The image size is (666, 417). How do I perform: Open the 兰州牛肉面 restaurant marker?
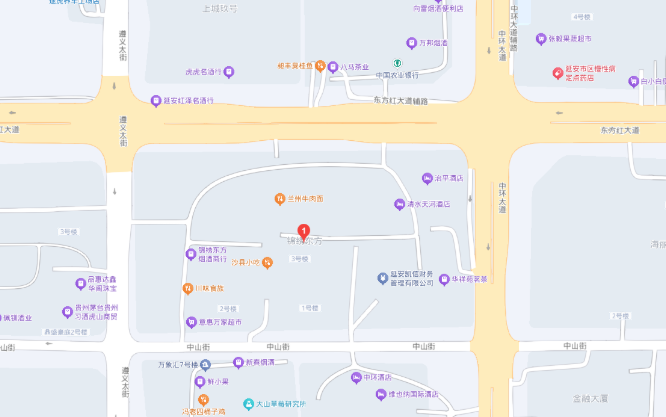point(280,198)
